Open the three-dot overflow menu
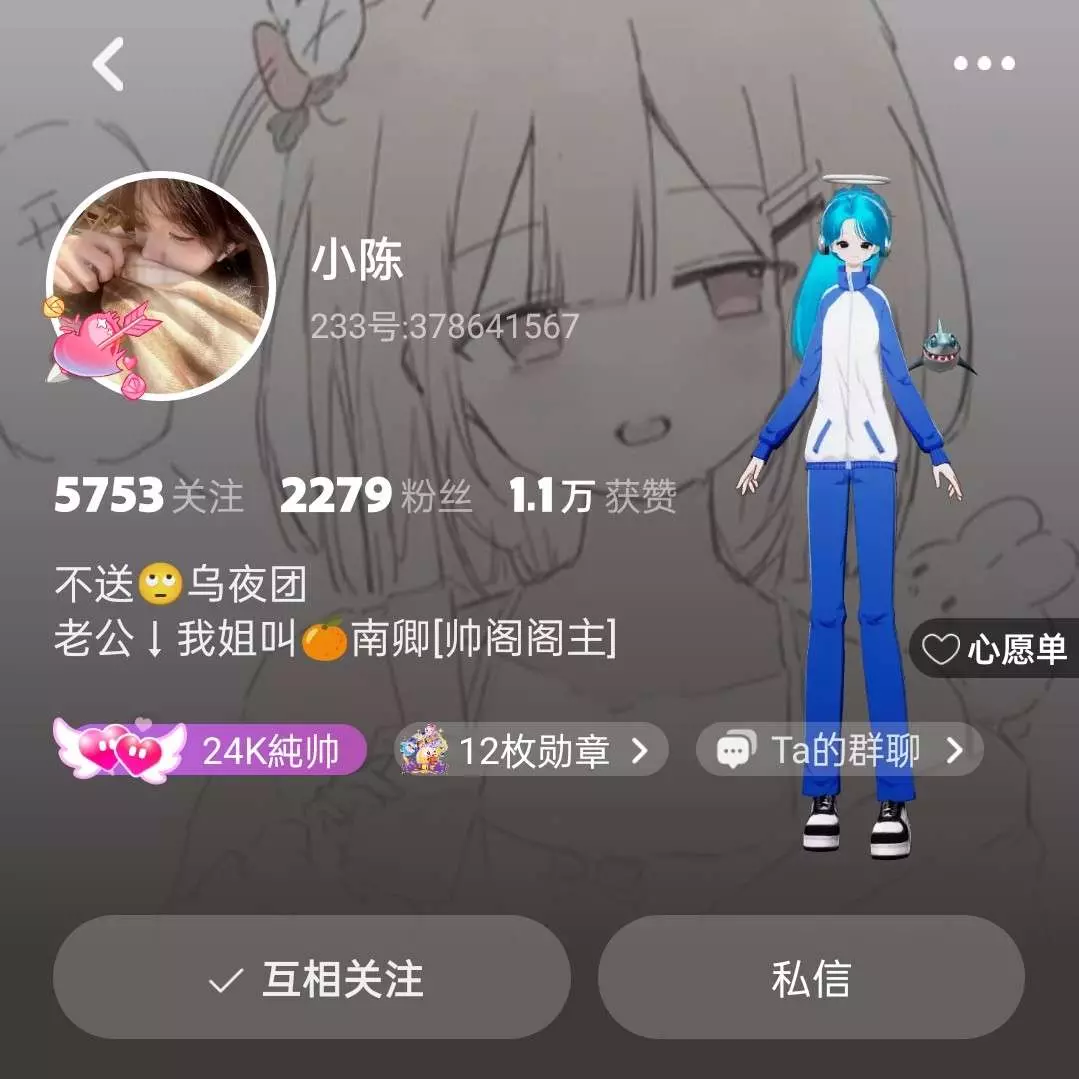Viewport: 1079px width, 1079px height. coord(983,64)
